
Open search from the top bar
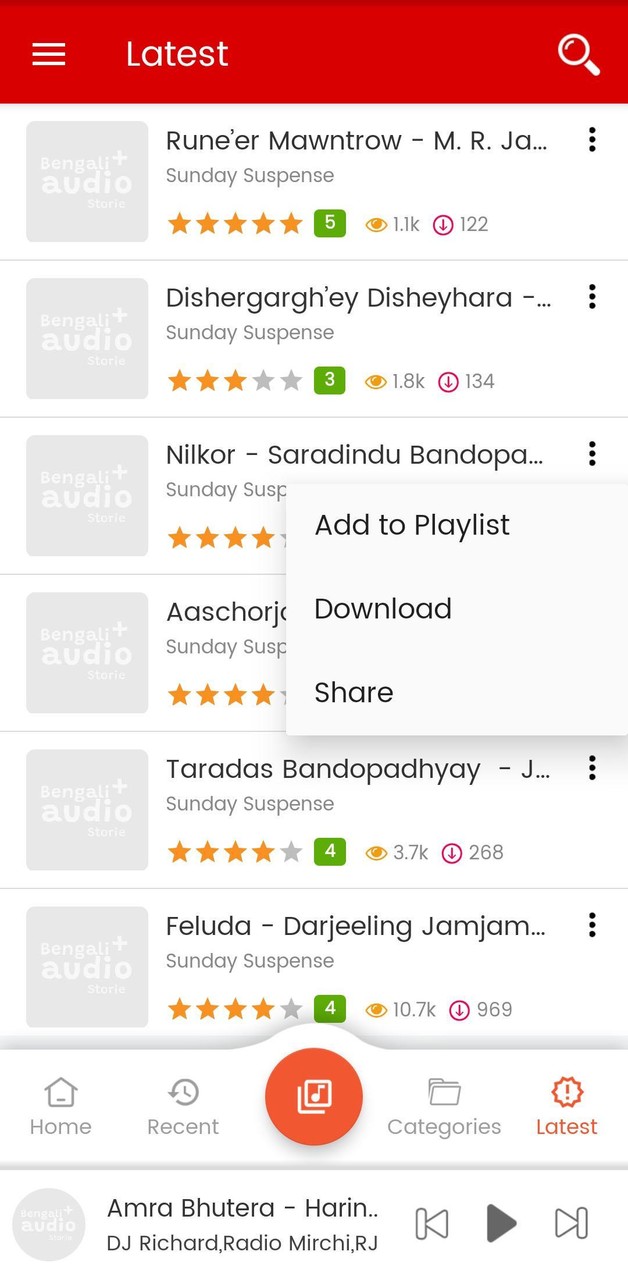coord(578,54)
